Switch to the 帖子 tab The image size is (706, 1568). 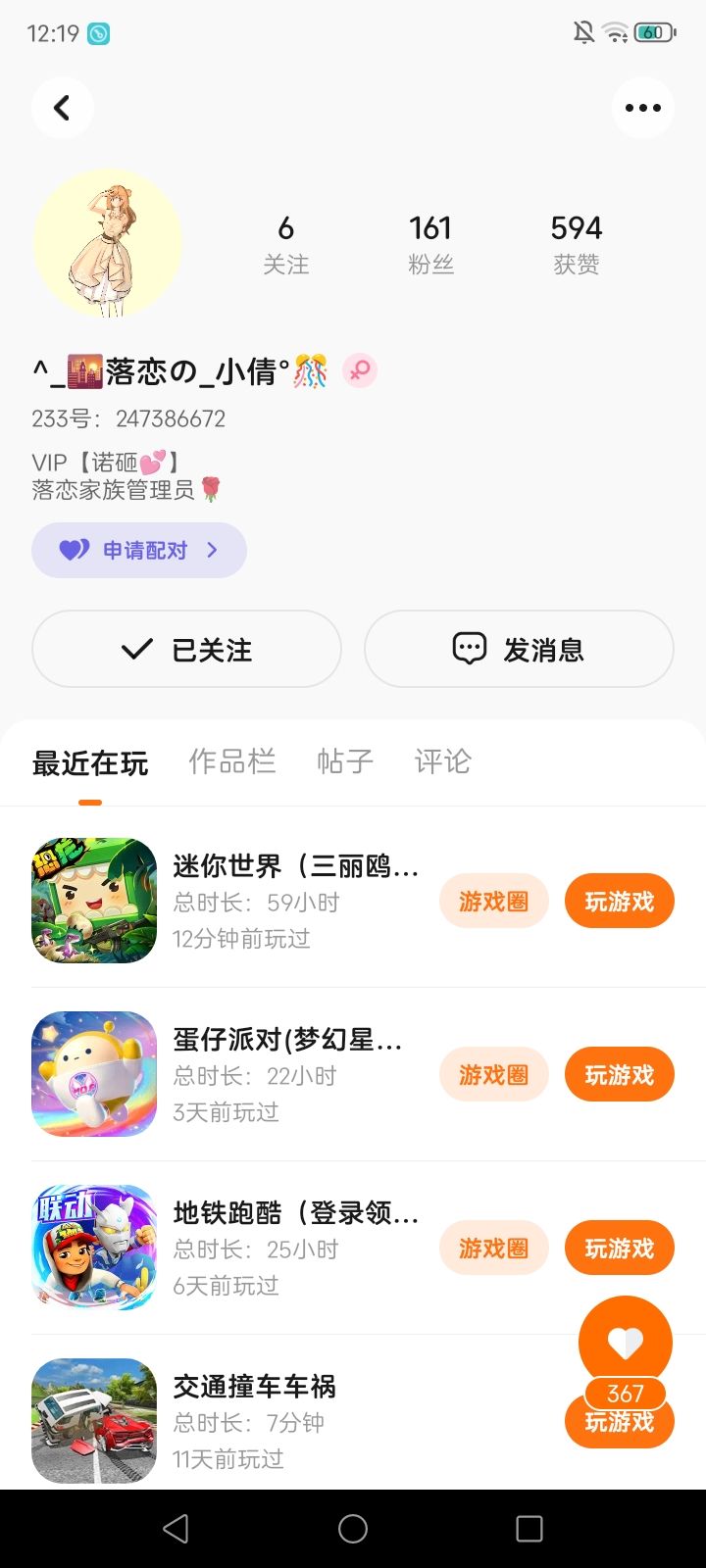[345, 761]
